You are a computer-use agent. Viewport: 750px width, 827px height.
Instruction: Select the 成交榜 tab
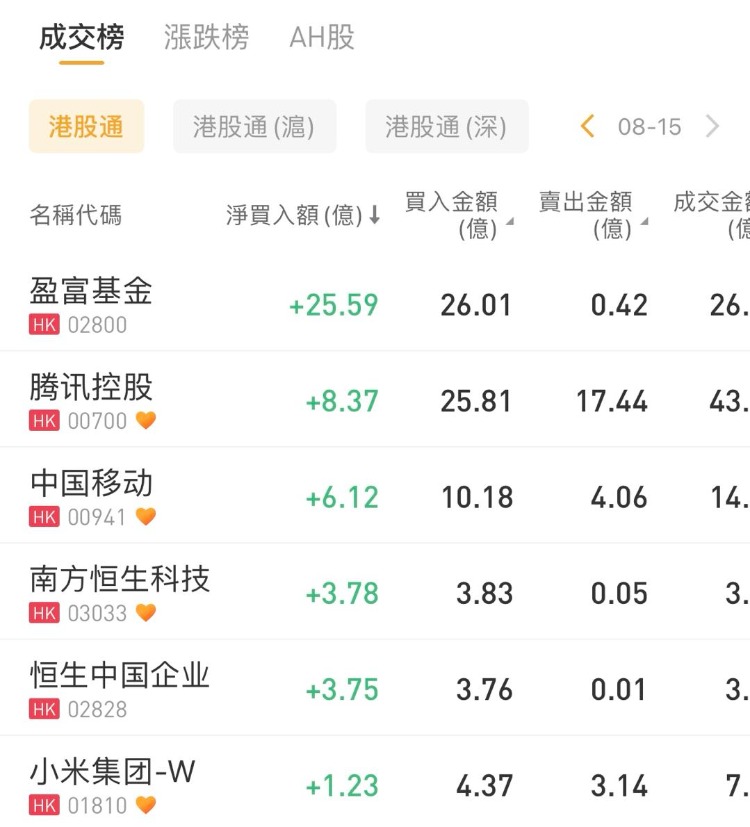click(x=82, y=38)
